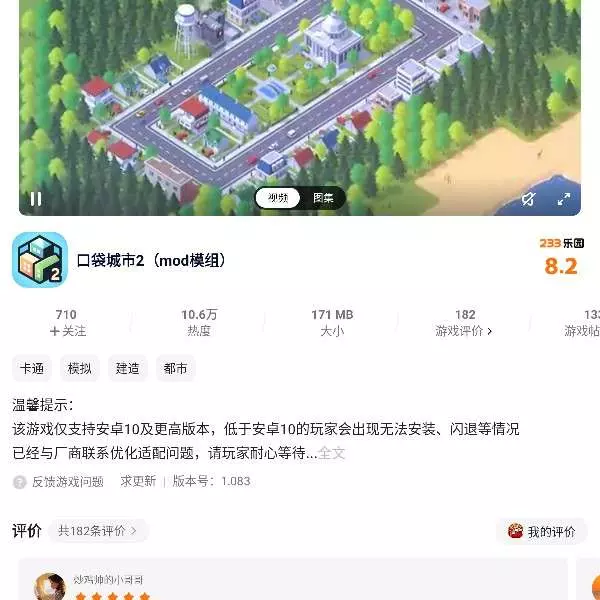Select the 模拟 tag chip

(80, 368)
